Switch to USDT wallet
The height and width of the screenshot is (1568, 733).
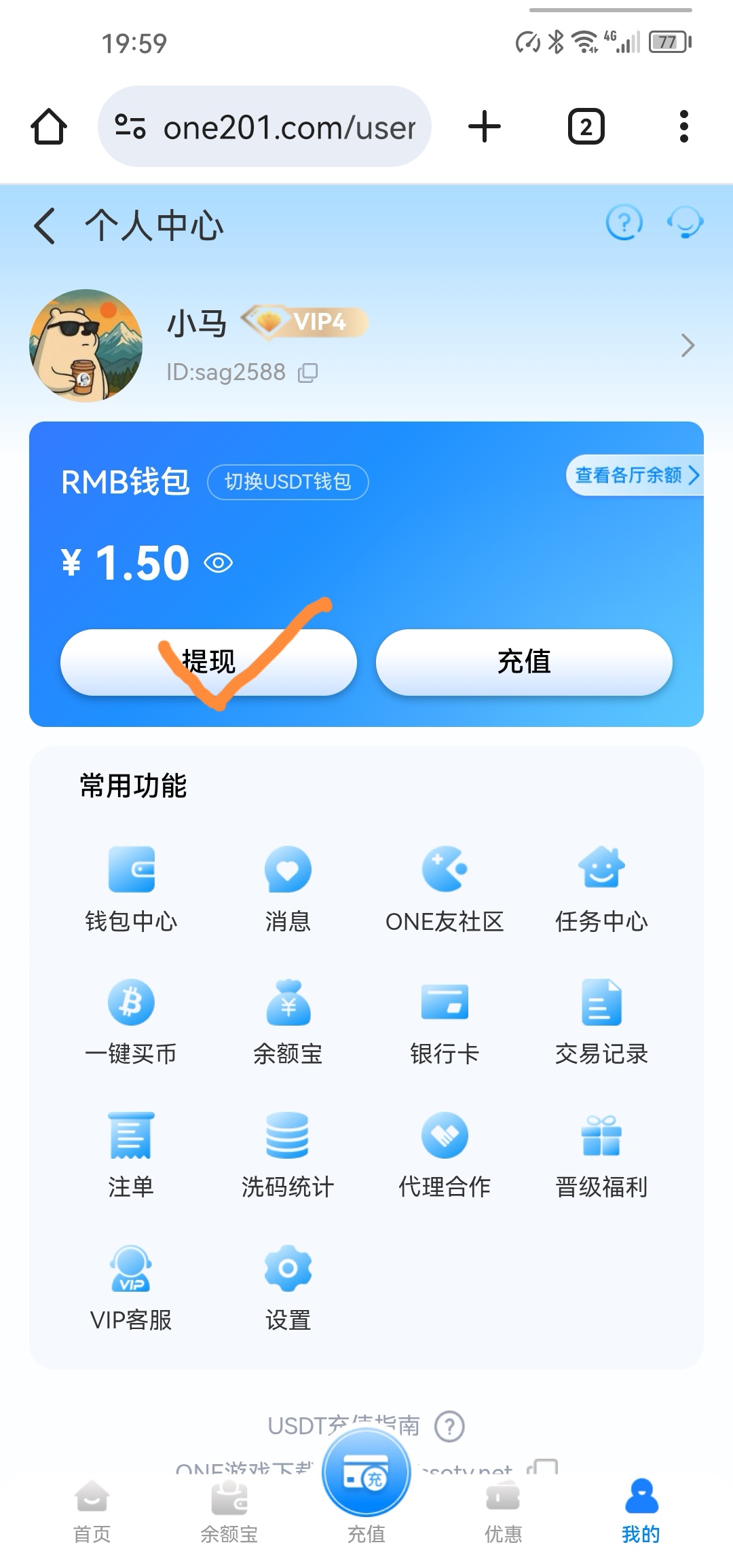[x=288, y=482]
